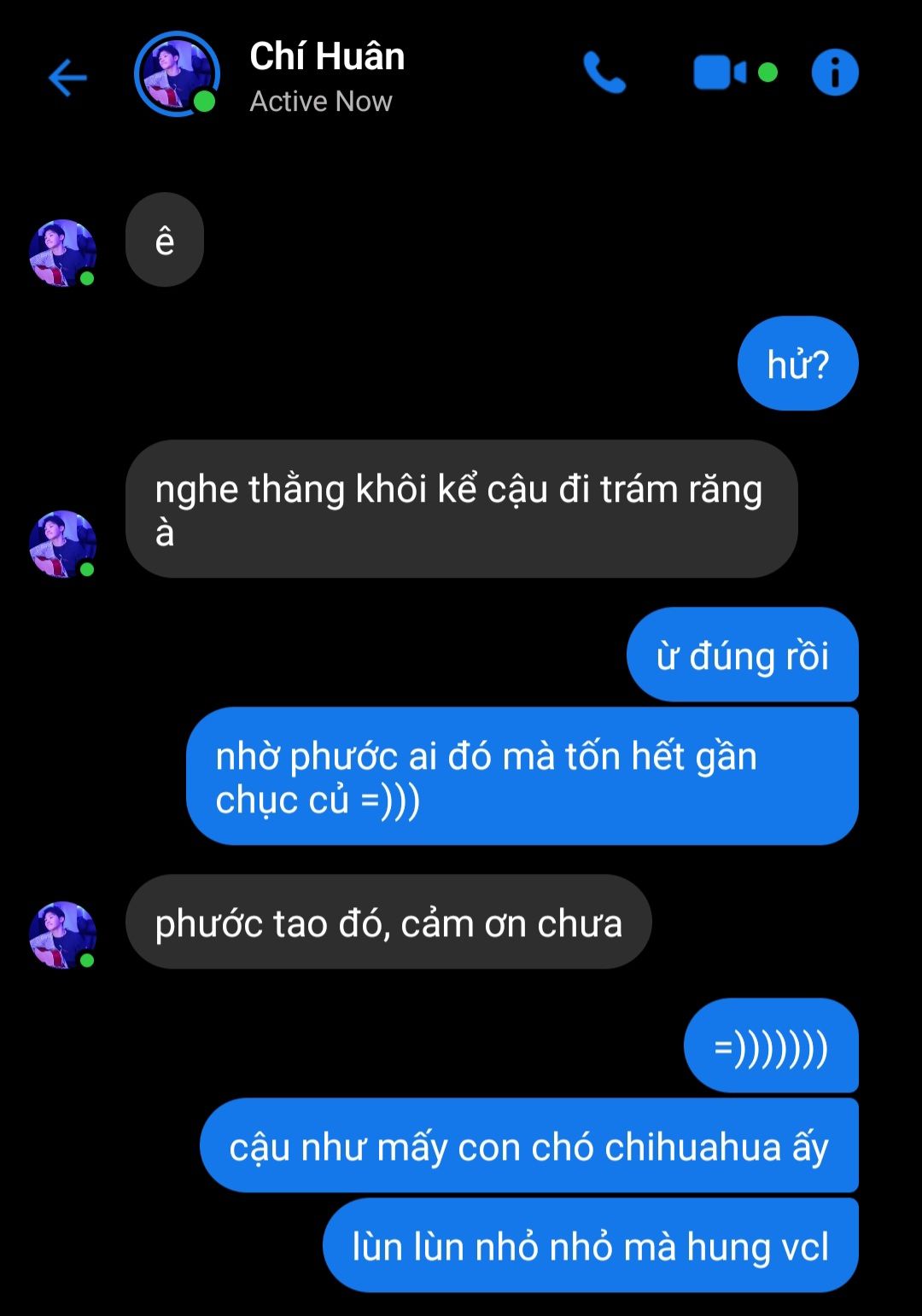Tap the Chí Huân name in header

327,57
